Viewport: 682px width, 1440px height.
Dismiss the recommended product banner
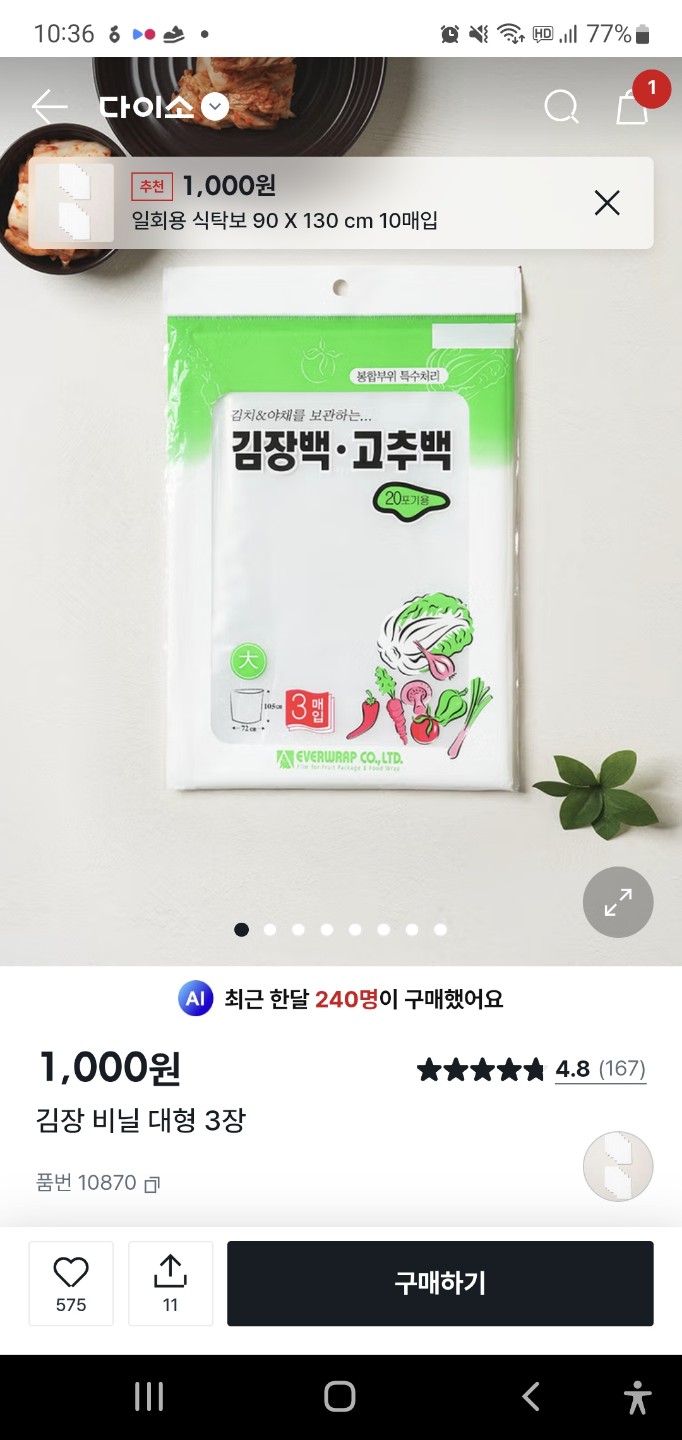tap(607, 203)
